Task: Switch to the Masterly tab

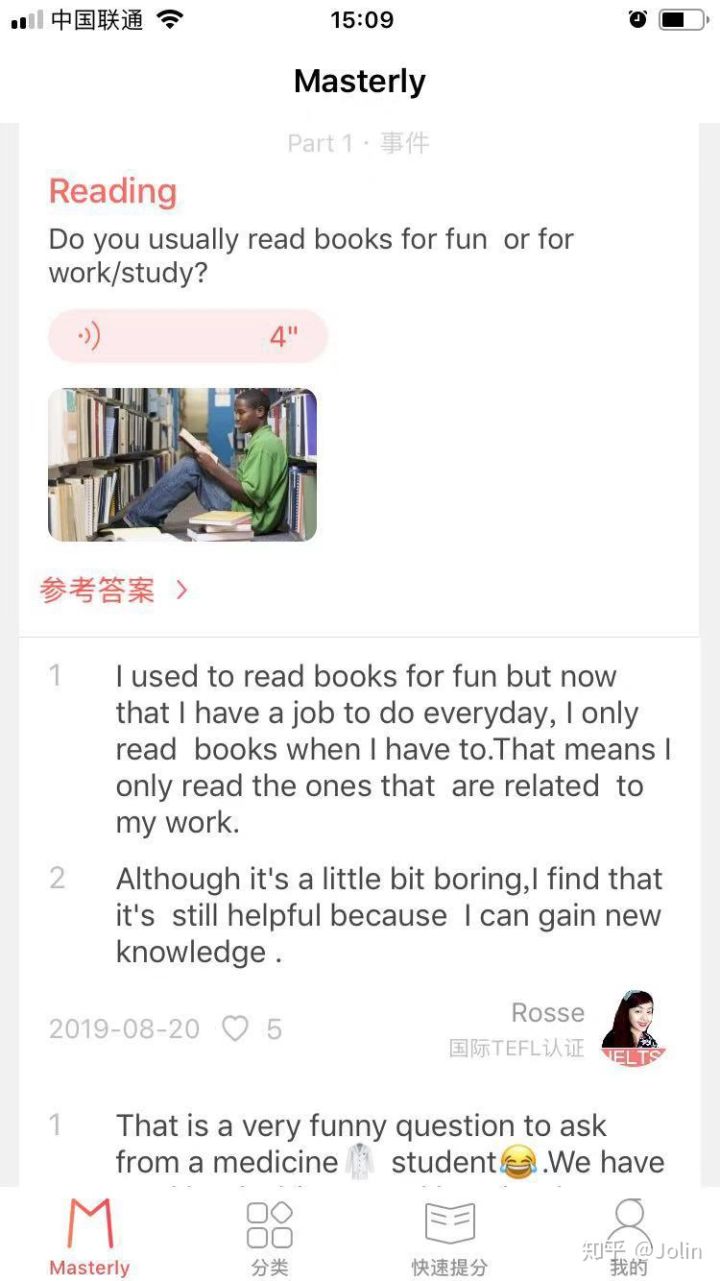Action: click(x=90, y=1237)
